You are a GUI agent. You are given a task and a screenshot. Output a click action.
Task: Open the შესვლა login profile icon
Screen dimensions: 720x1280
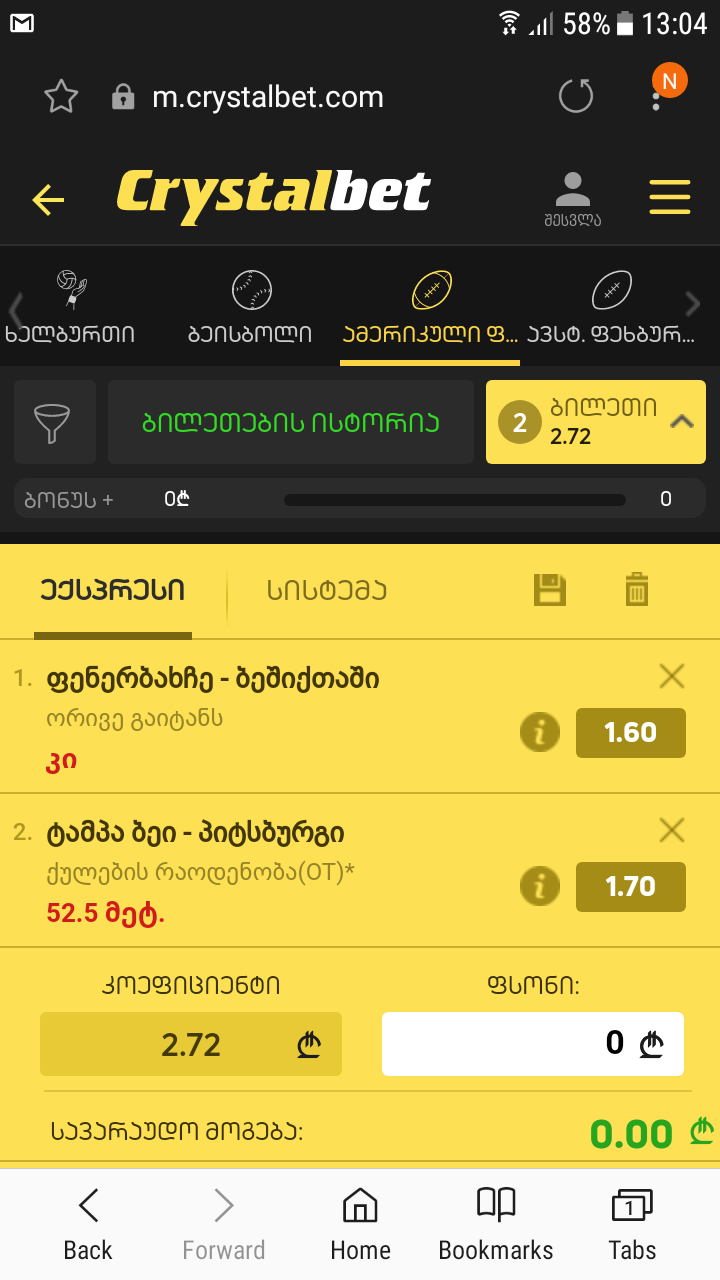click(x=573, y=198)
